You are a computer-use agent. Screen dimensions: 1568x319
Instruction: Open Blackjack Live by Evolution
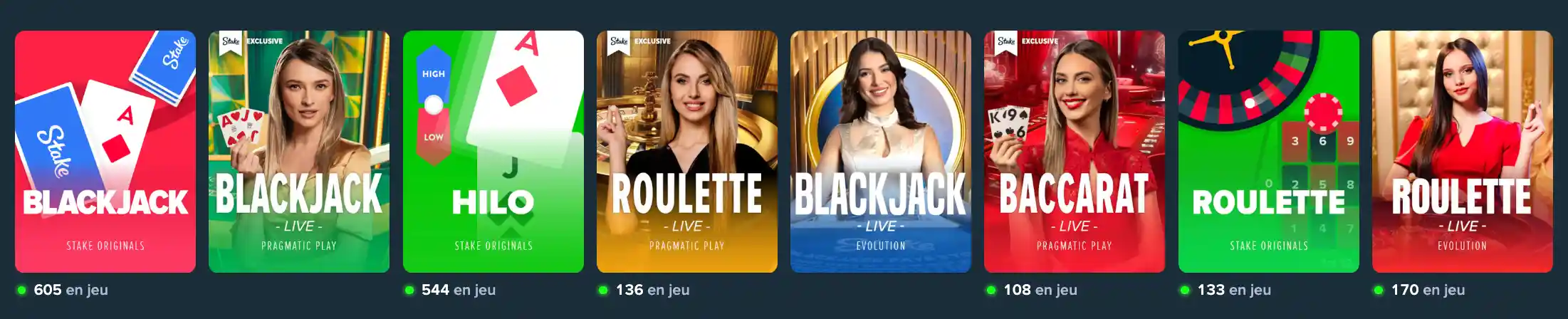881,152
